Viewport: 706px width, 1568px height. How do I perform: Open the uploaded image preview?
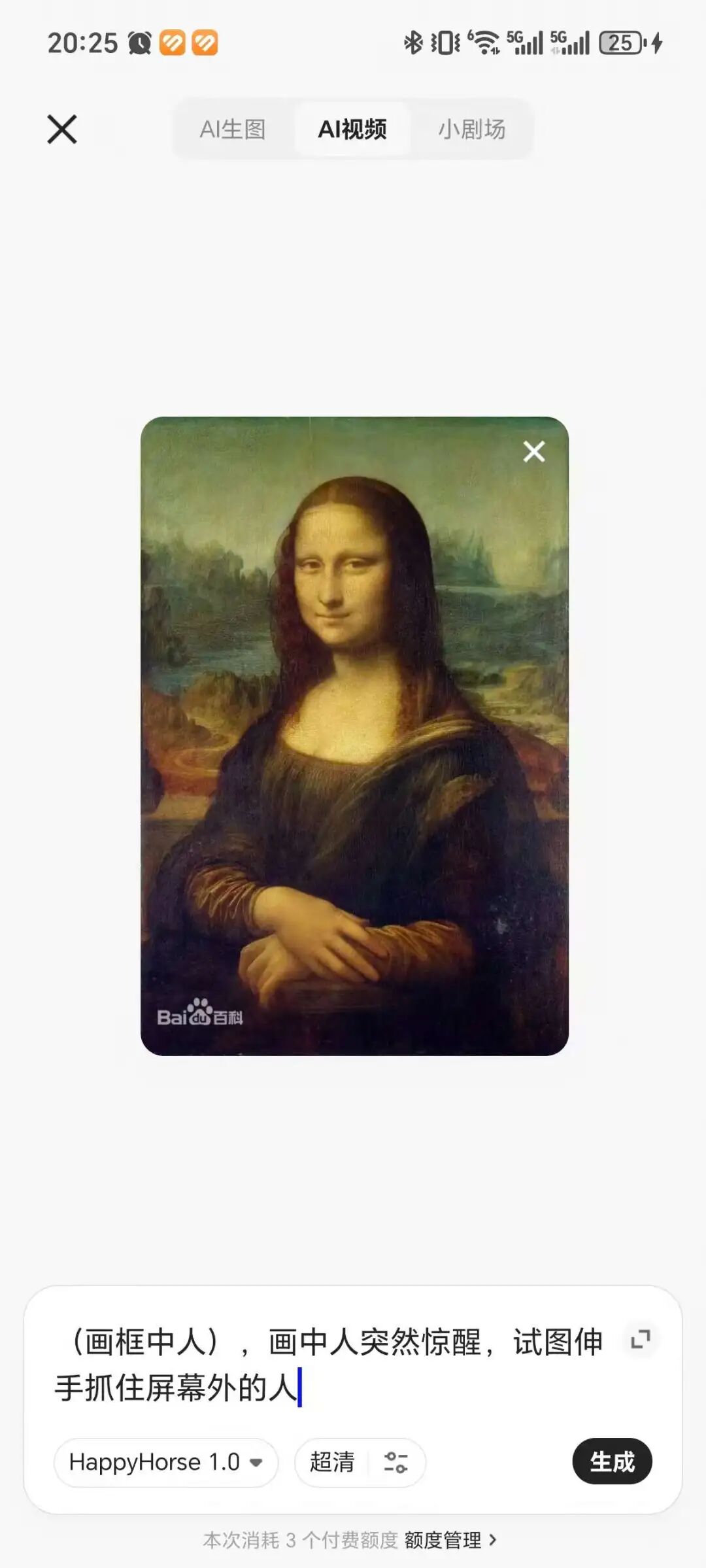coord(354,736)
